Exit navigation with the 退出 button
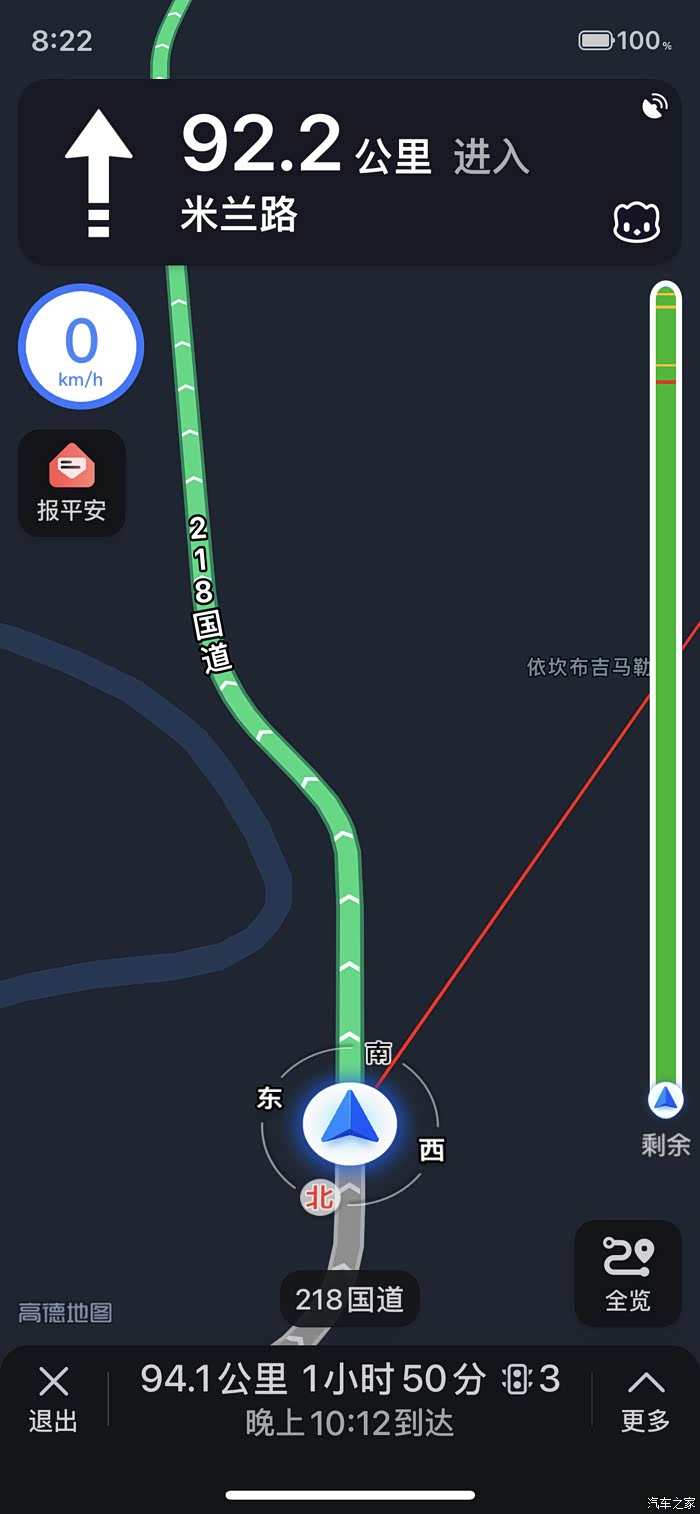 53,1398
